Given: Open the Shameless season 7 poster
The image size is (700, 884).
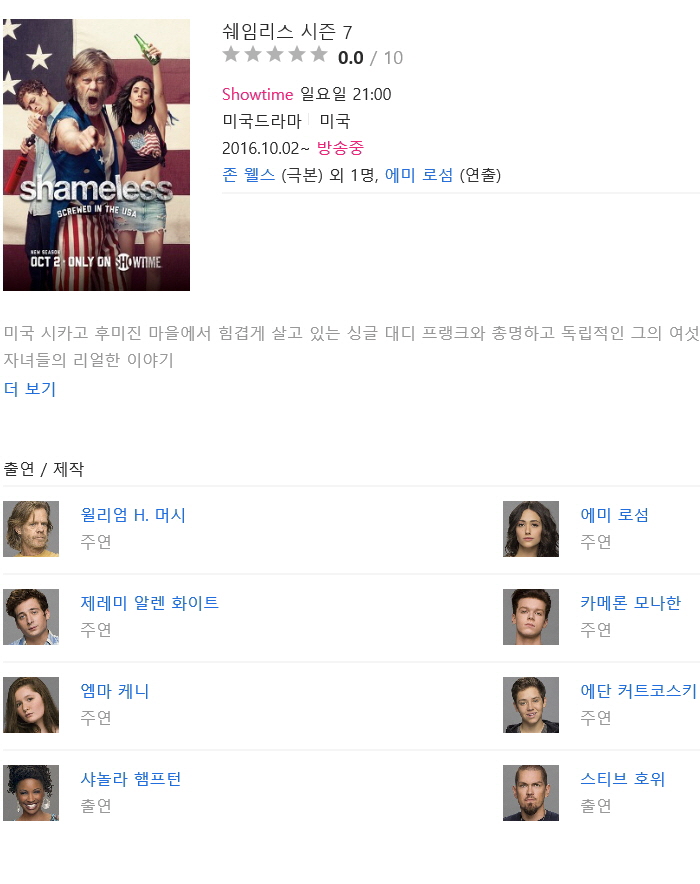Looking at the screenshot, I should 96,155.
